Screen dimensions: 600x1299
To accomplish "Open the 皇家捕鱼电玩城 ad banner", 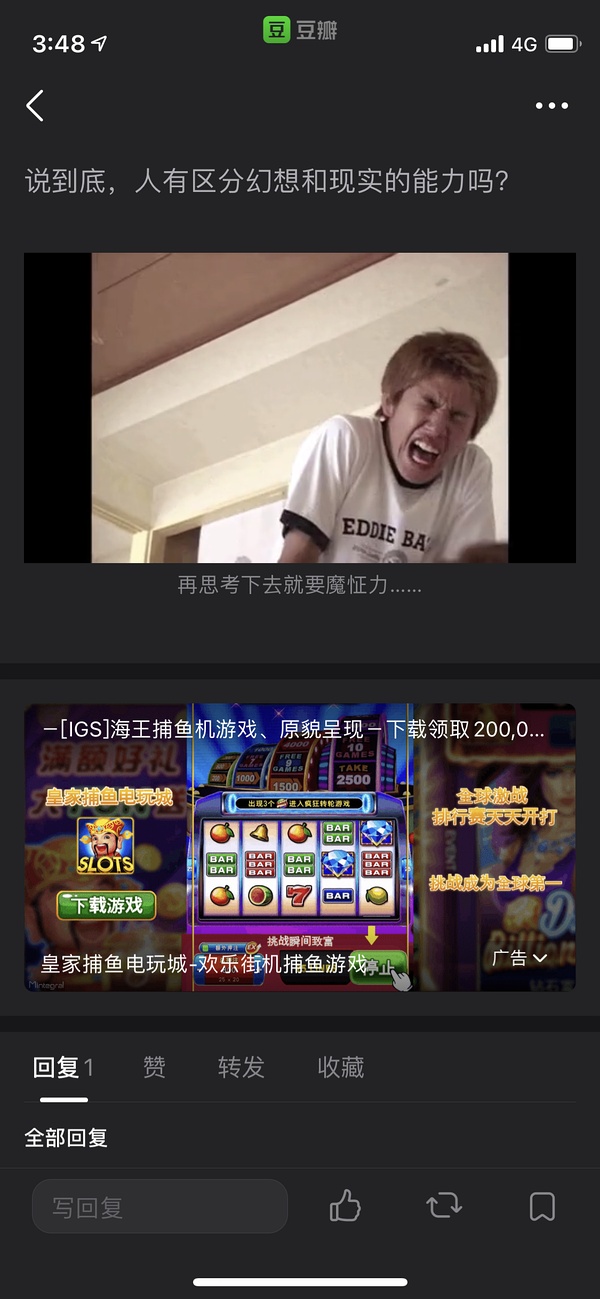I will (x=300, y=848).
